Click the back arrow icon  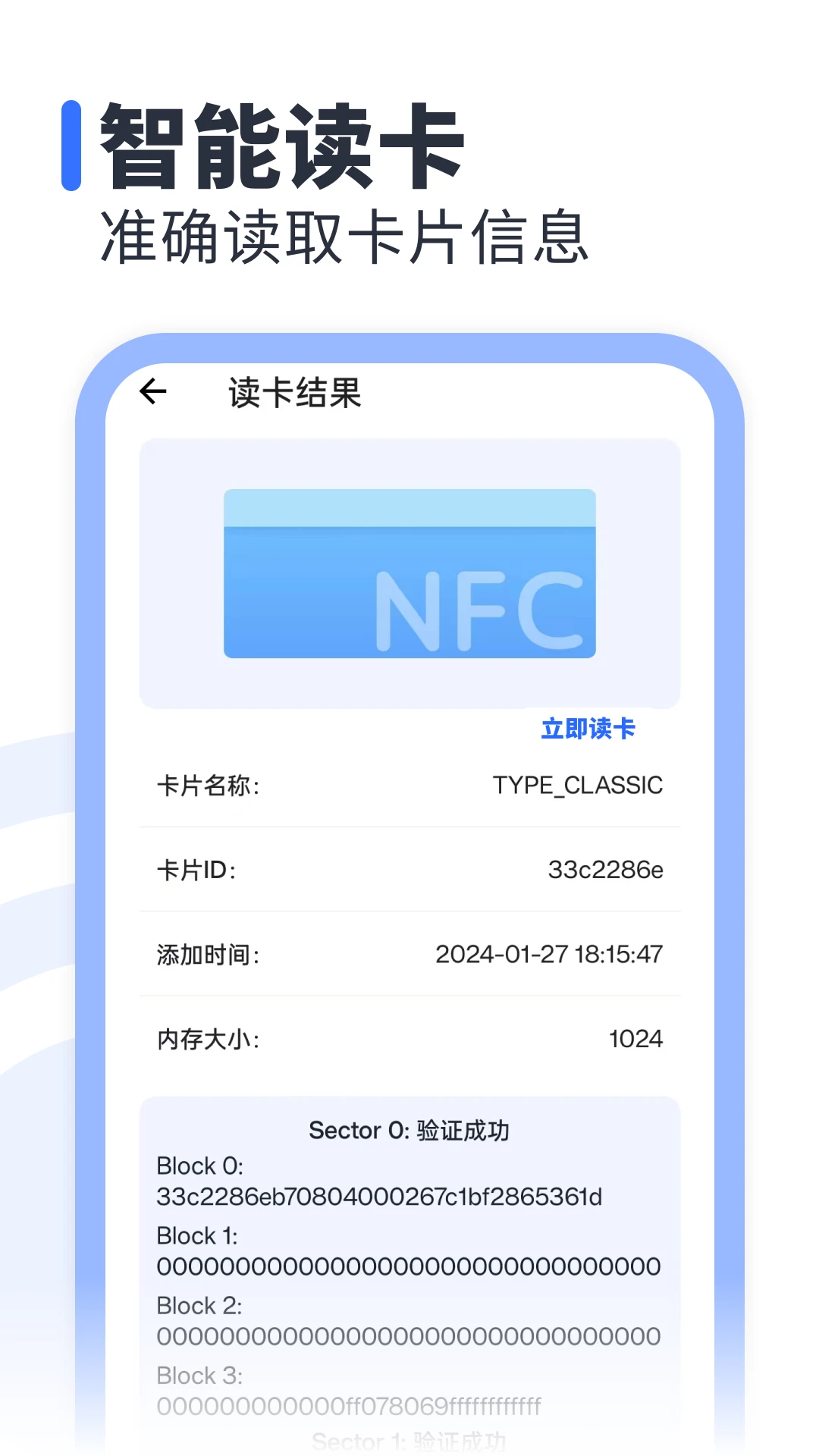pyautogui.click(x=154, y=391)
